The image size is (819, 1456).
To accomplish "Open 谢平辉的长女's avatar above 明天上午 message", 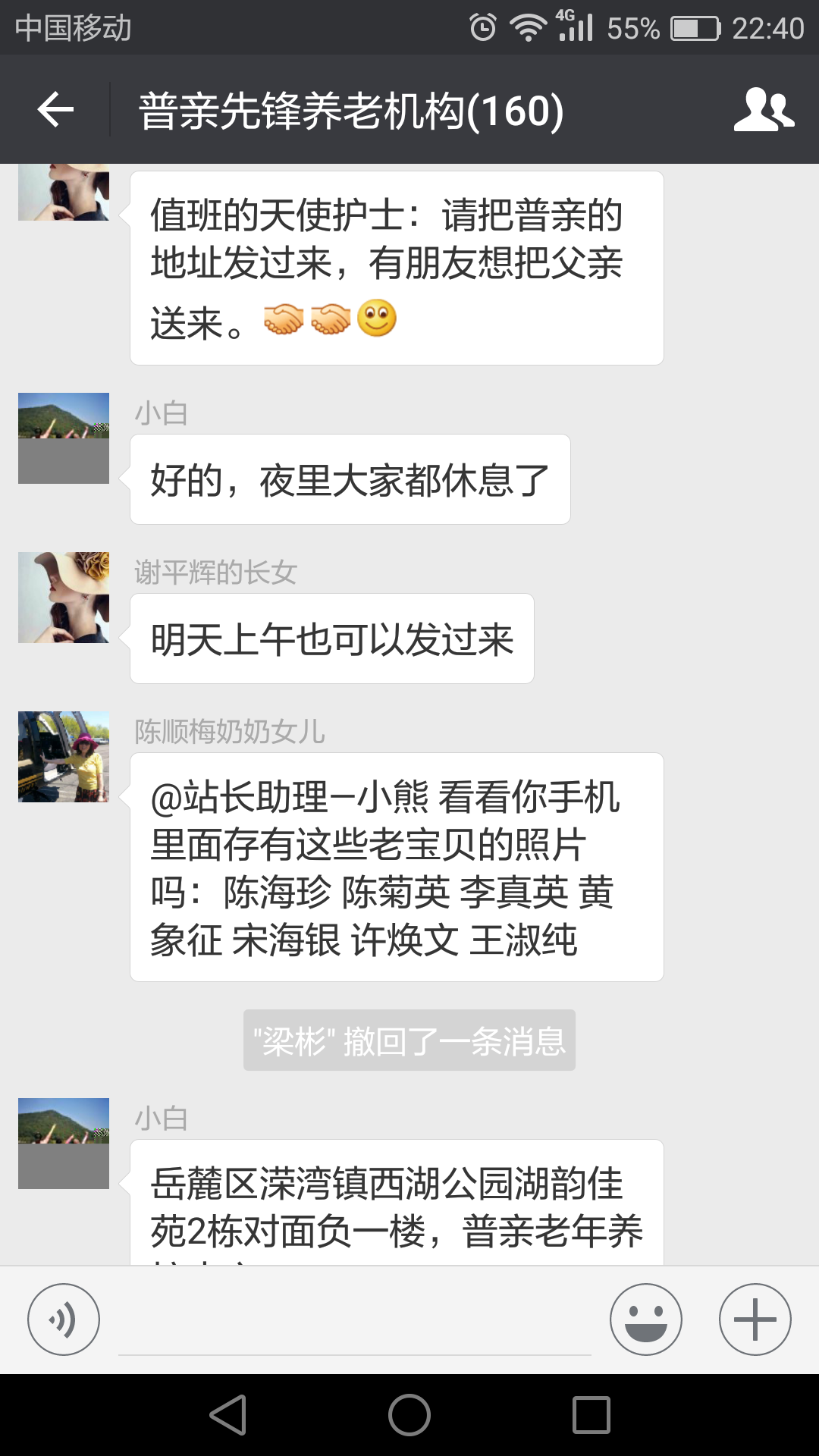I will tap(64, 598).
